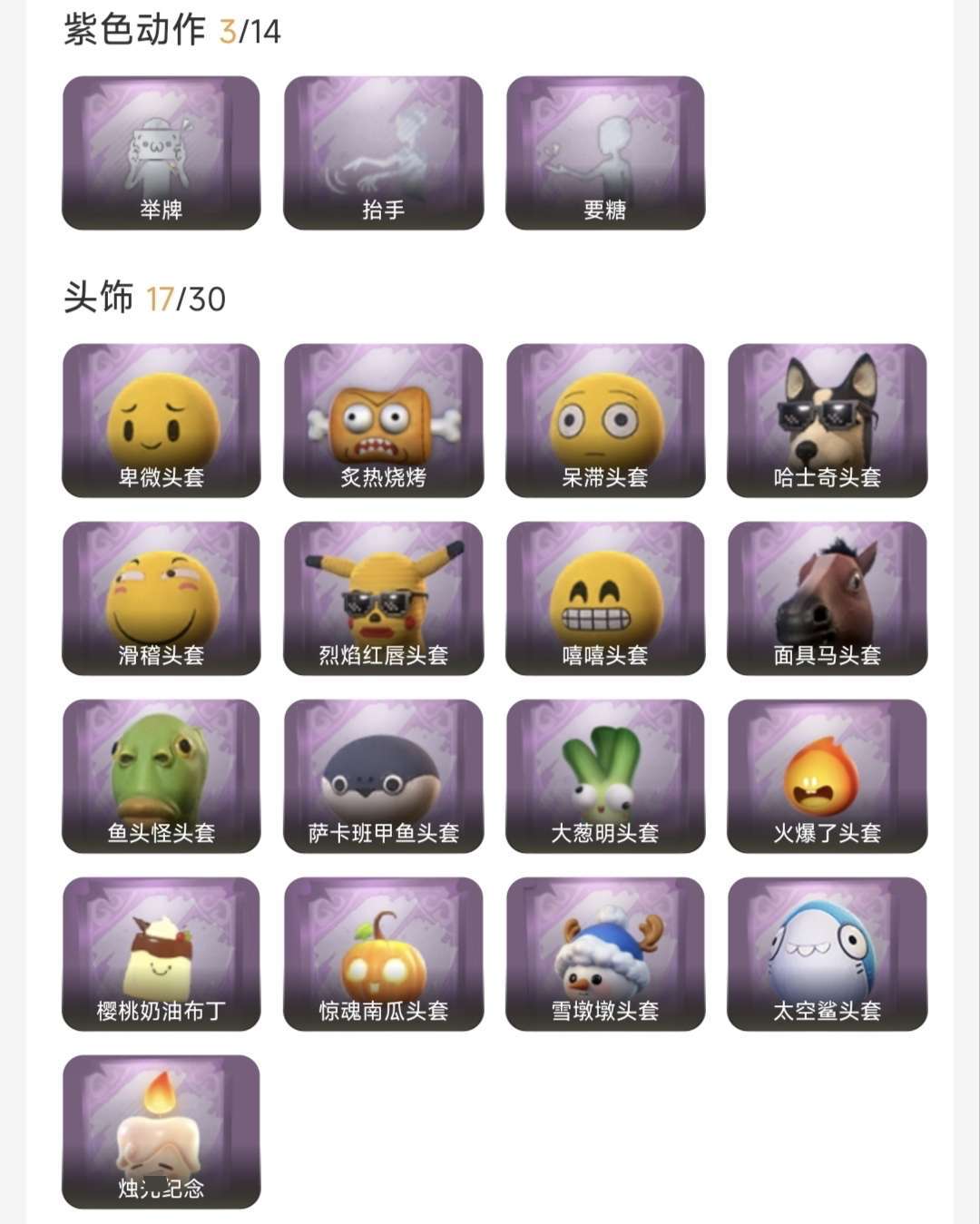Open the 惊魂南瓜头套 pumpkin headwear
980x1224 pixels.
click(x=381, y=953)
